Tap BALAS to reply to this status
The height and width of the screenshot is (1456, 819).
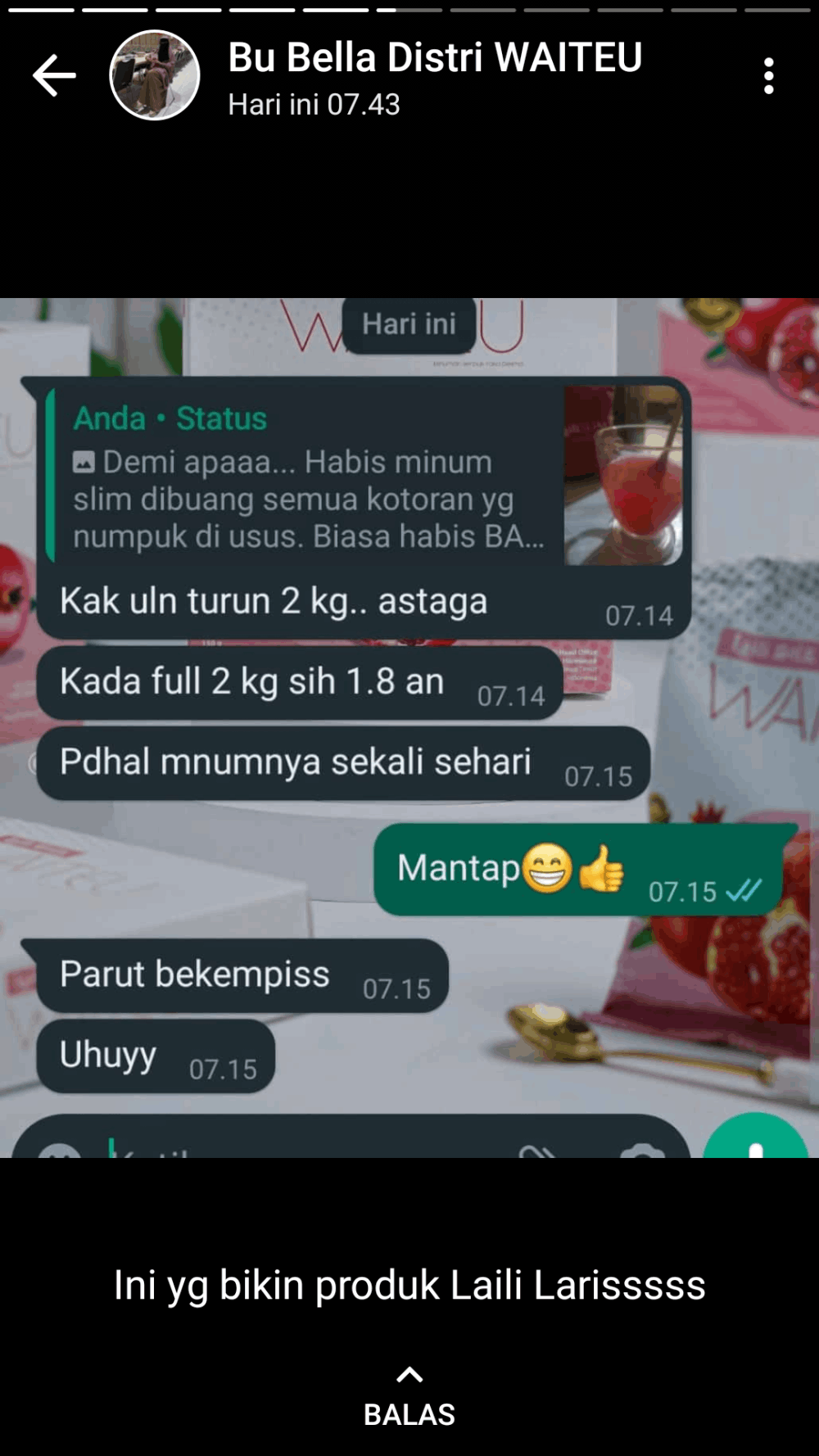(x=409, y=1399)
